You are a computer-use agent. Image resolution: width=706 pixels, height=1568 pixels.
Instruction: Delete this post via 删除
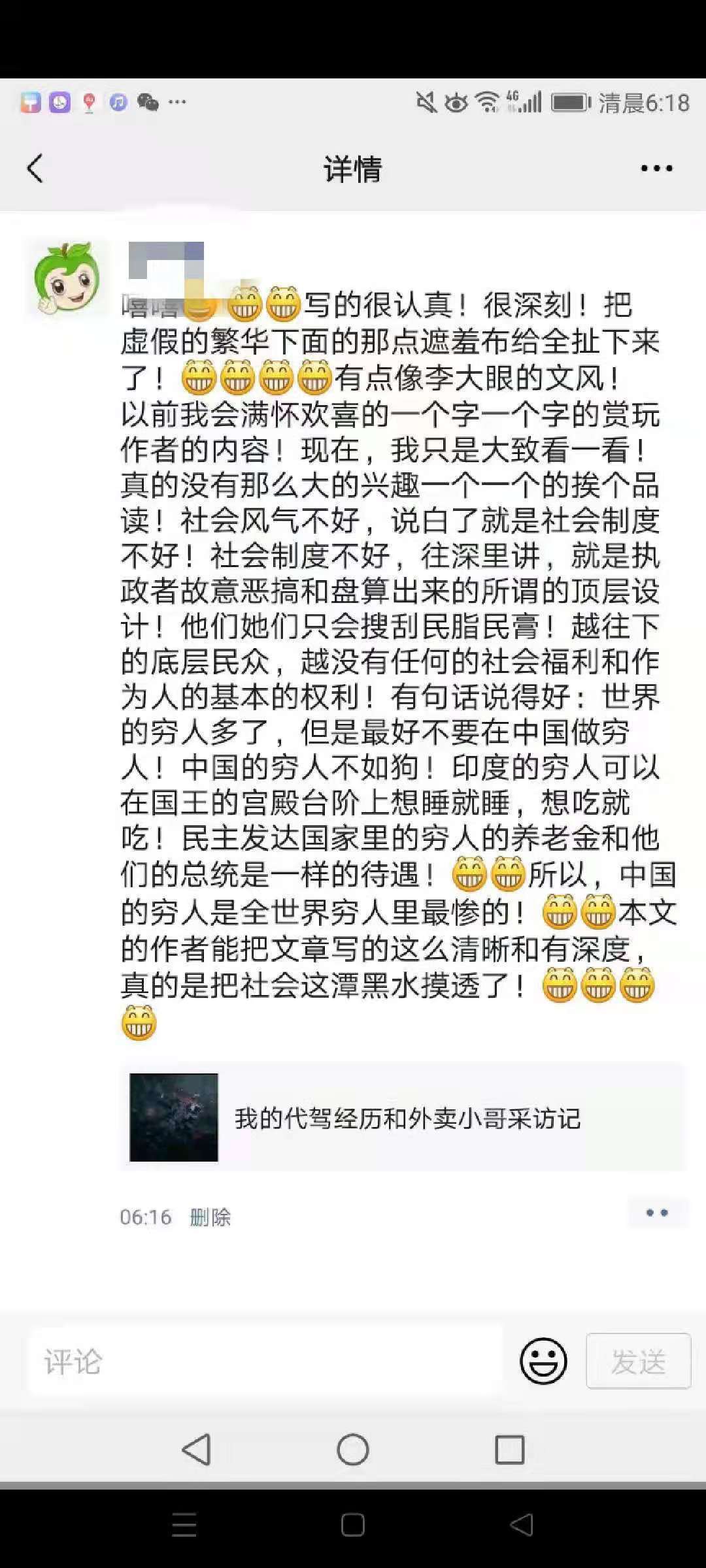point(210,1217)
